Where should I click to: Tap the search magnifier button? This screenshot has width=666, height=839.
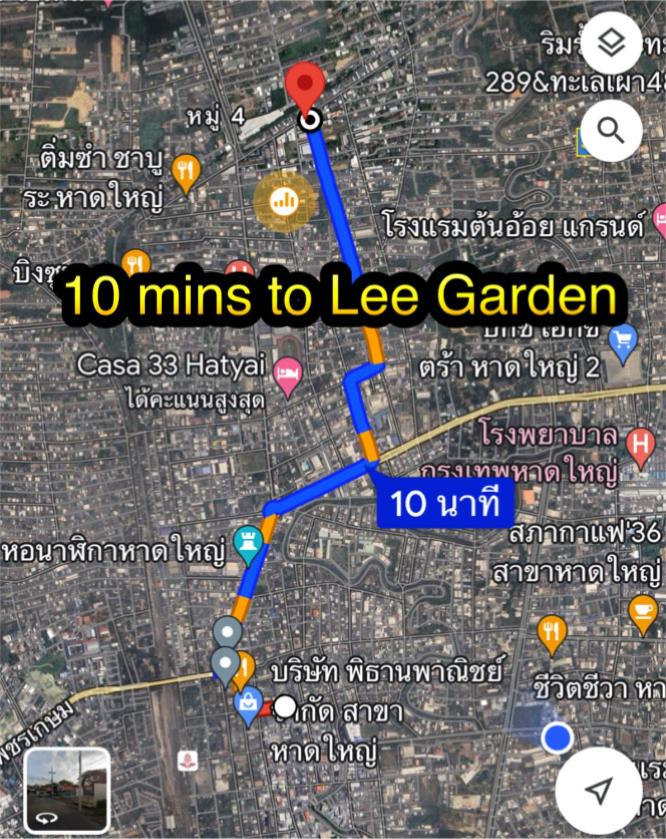611,129
